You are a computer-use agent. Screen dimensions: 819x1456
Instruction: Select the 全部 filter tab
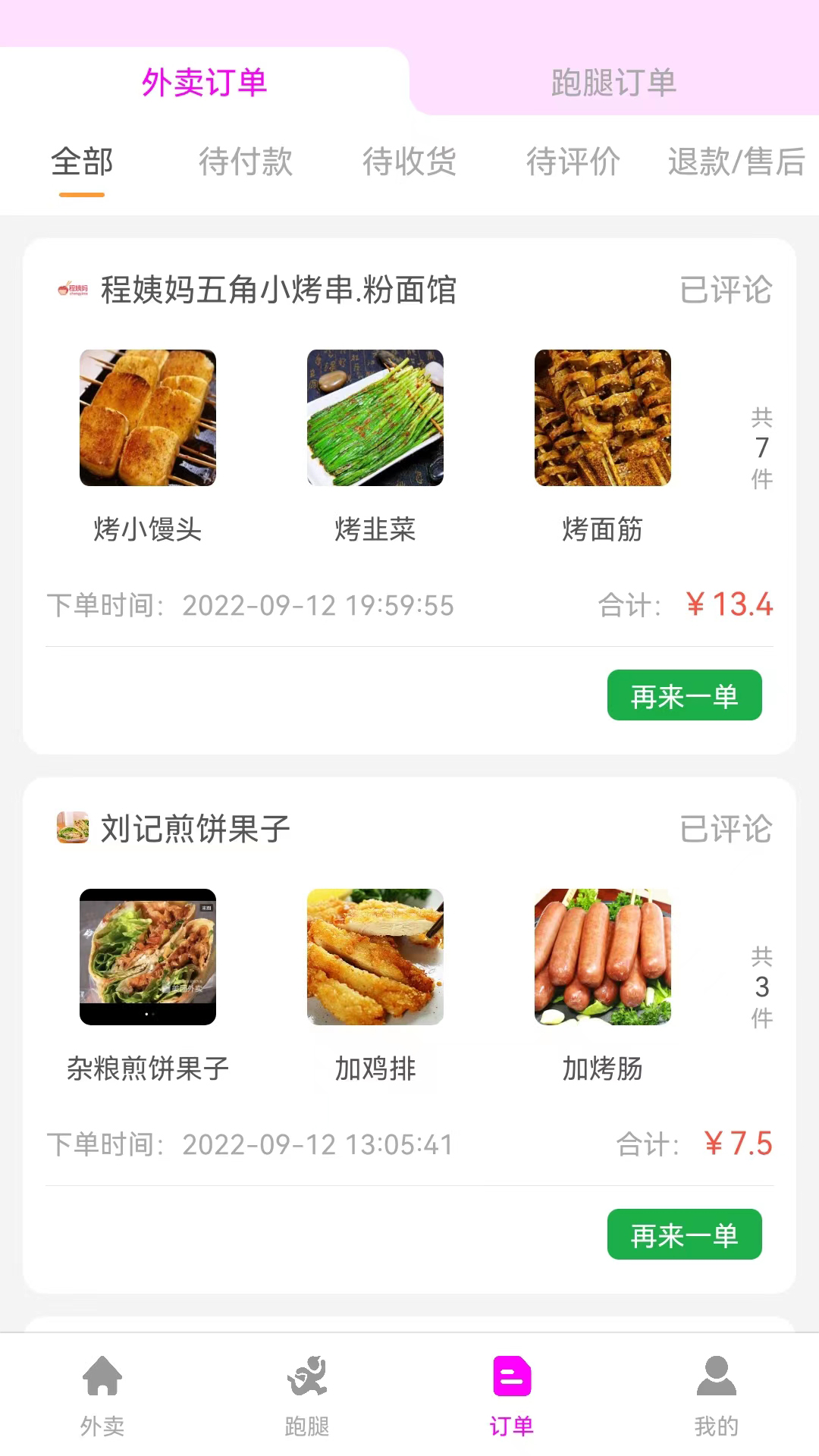point(80,162)
